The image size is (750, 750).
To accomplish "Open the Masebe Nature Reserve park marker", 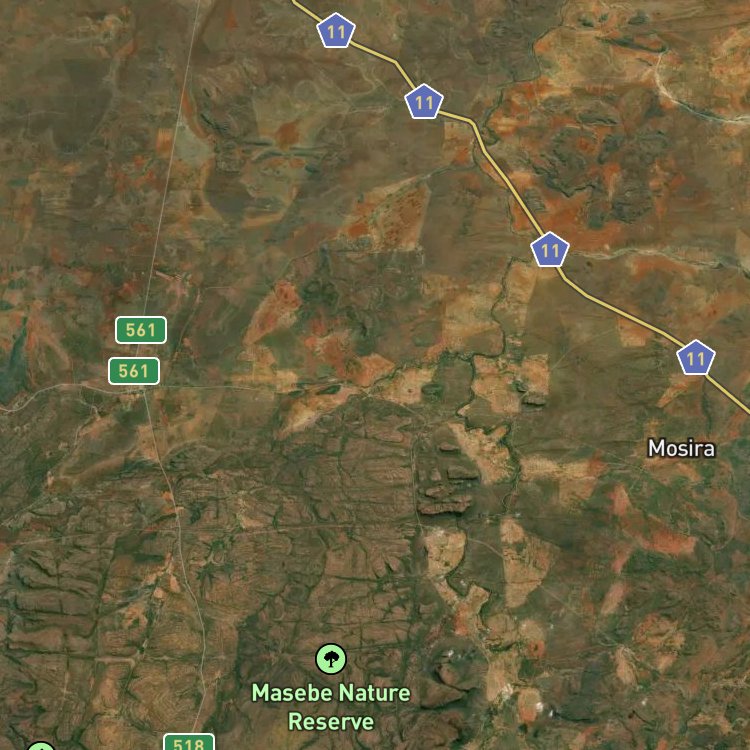I will 331,659.
